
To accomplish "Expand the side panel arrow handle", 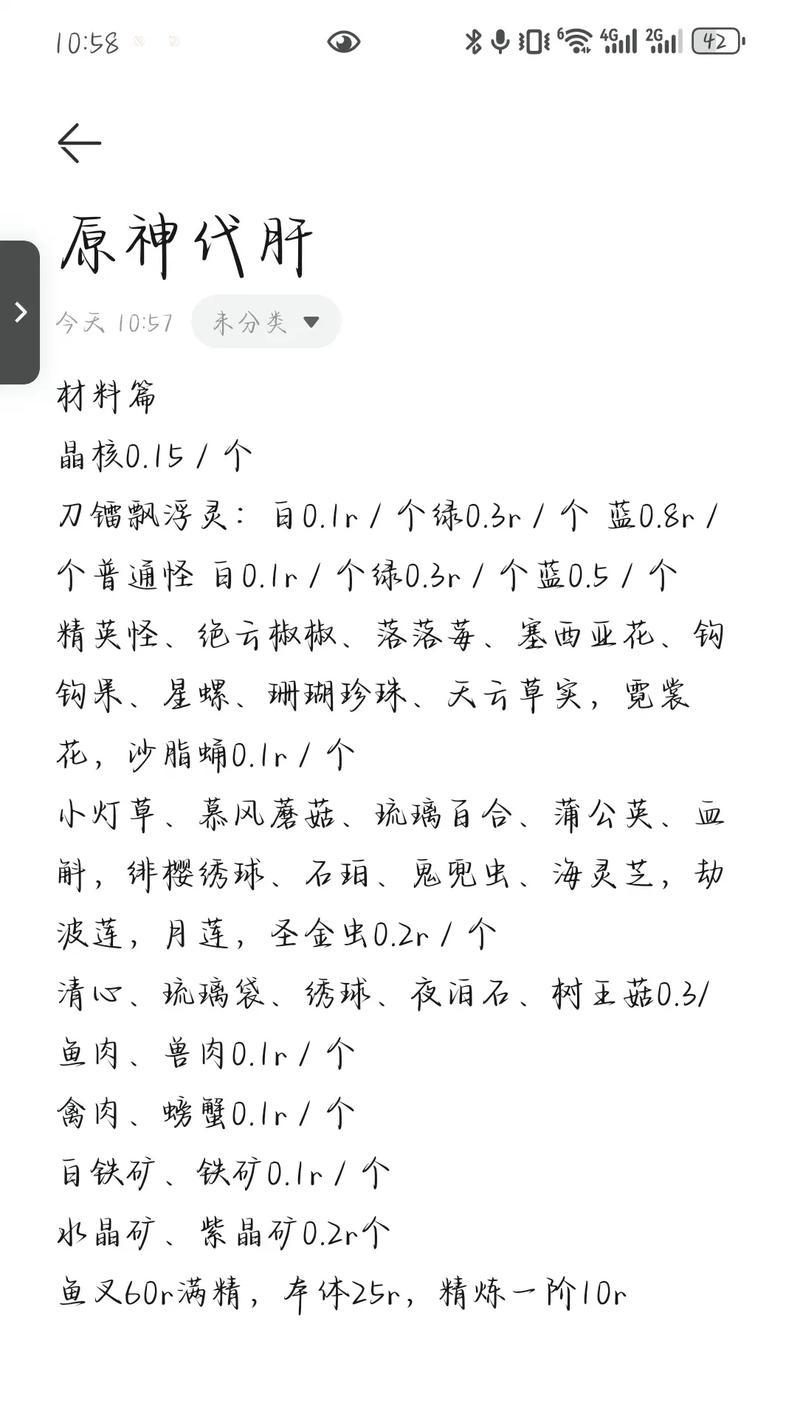I will coord(19,312).
